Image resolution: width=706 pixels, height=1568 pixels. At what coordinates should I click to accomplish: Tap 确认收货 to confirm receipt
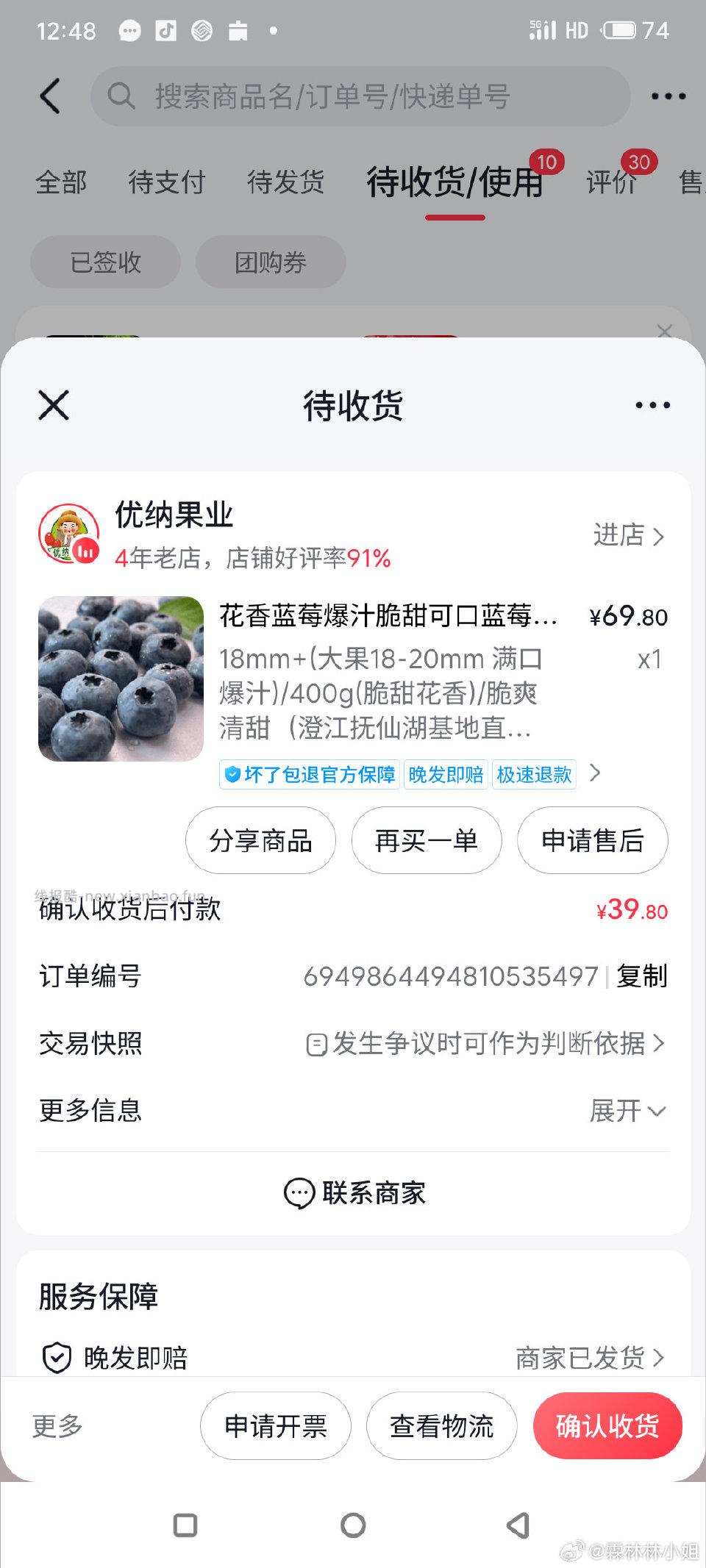[x=608, y=1425]
